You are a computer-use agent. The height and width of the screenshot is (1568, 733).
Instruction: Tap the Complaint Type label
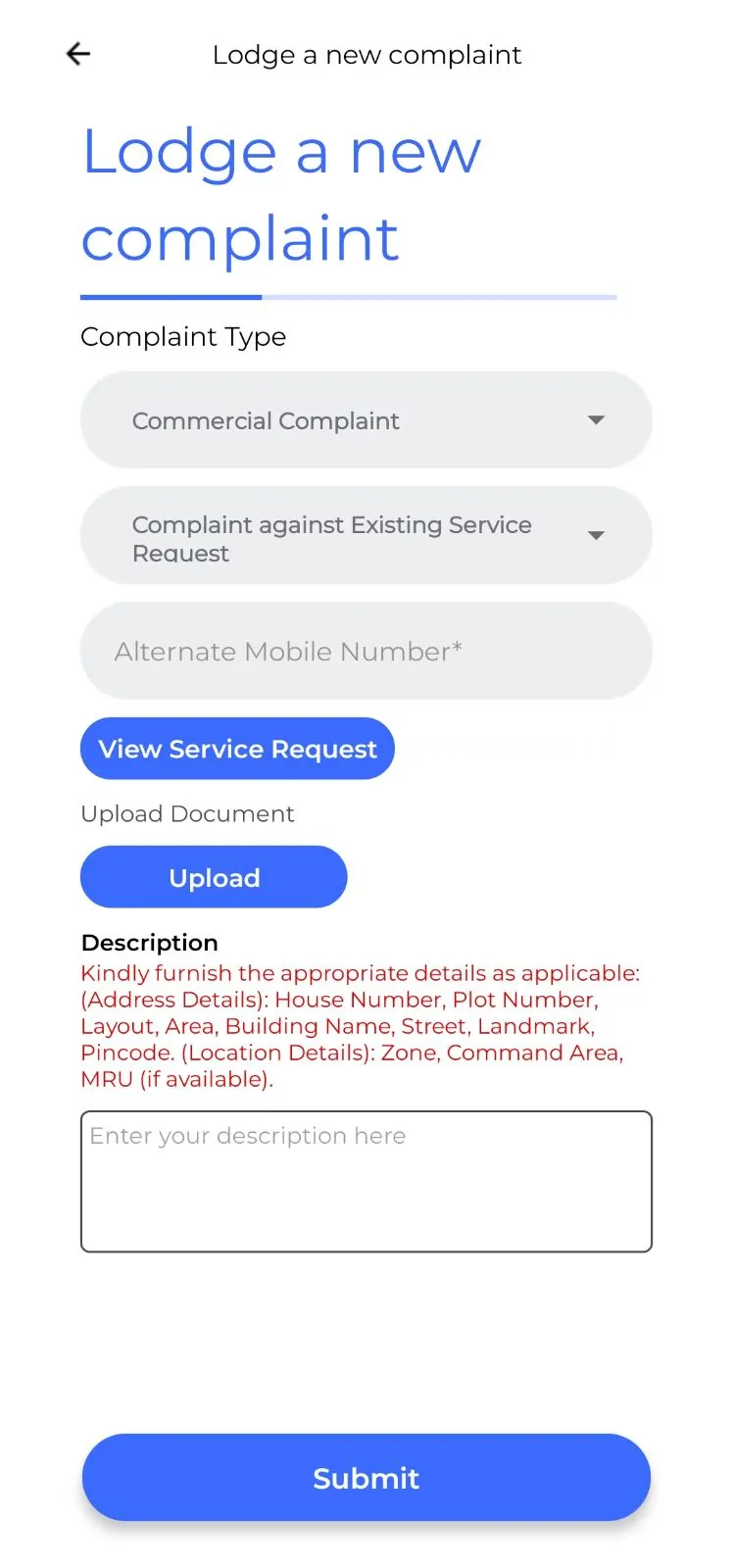click(x=182, y=336)
